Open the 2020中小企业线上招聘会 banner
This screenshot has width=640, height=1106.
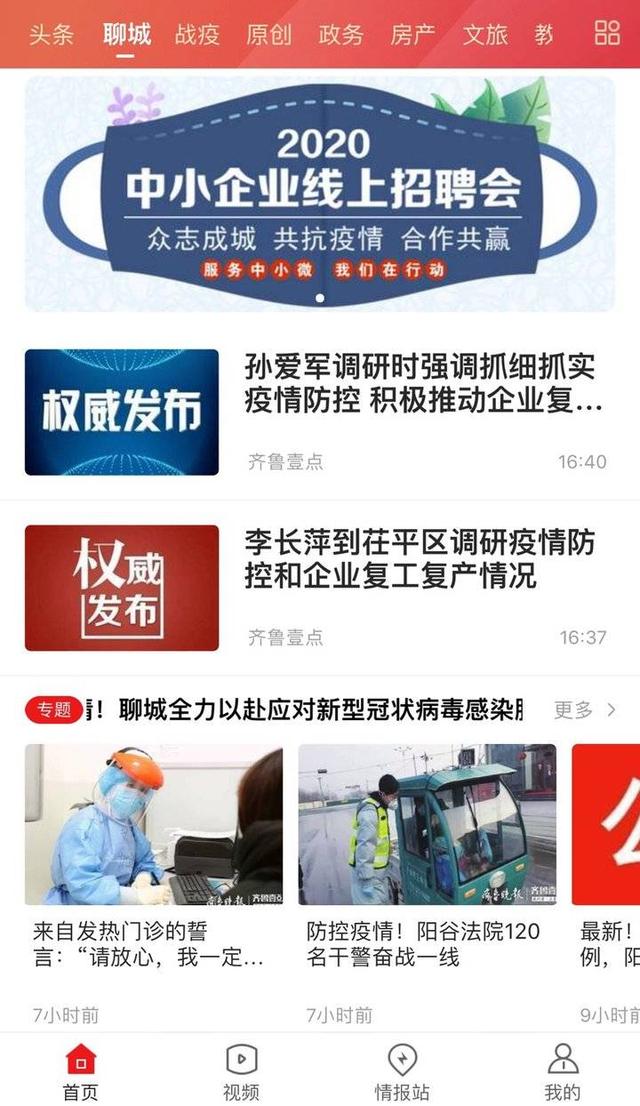[320, 190]
